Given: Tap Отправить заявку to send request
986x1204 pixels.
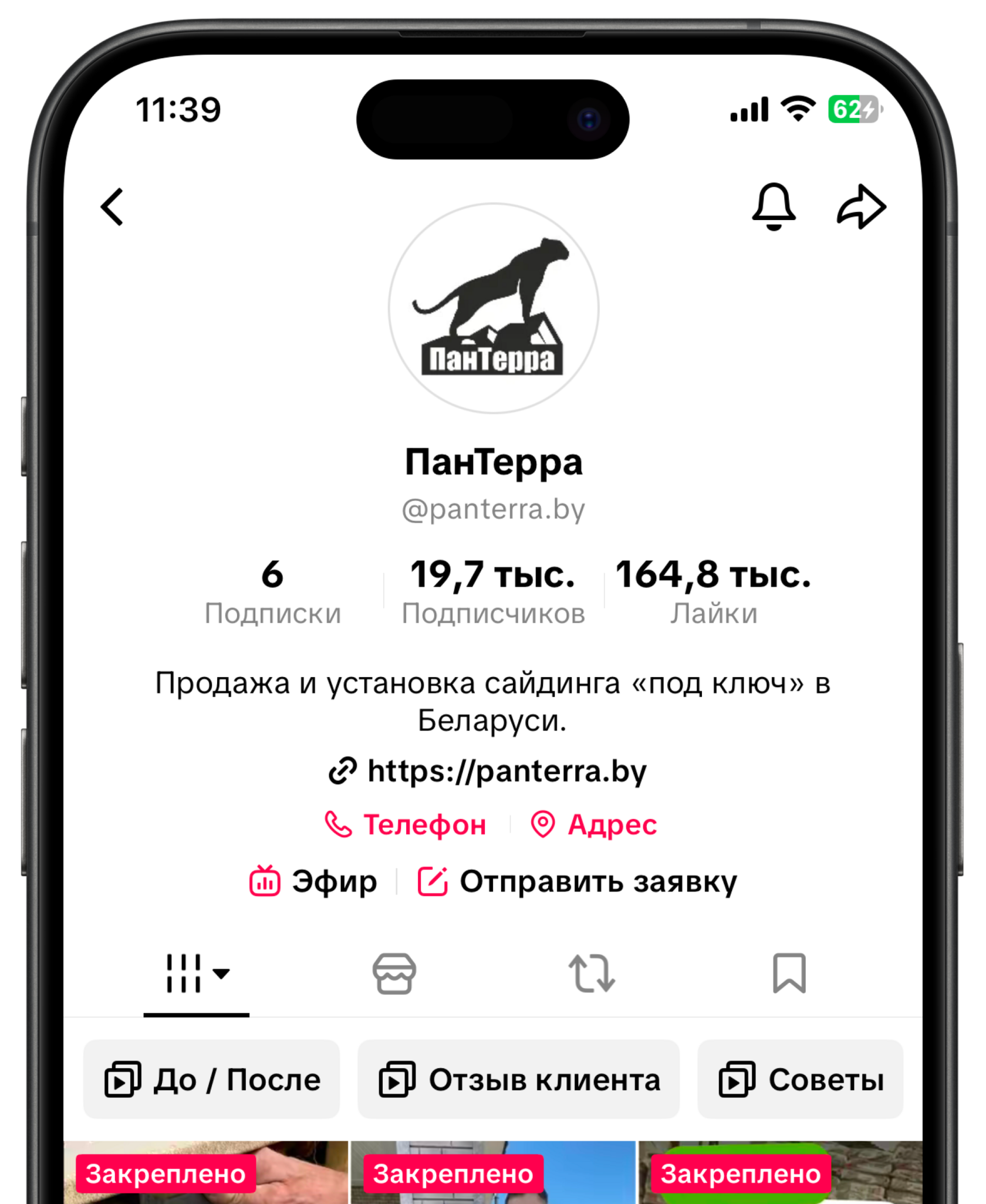Looking at the screenshot, I should 578,881.
